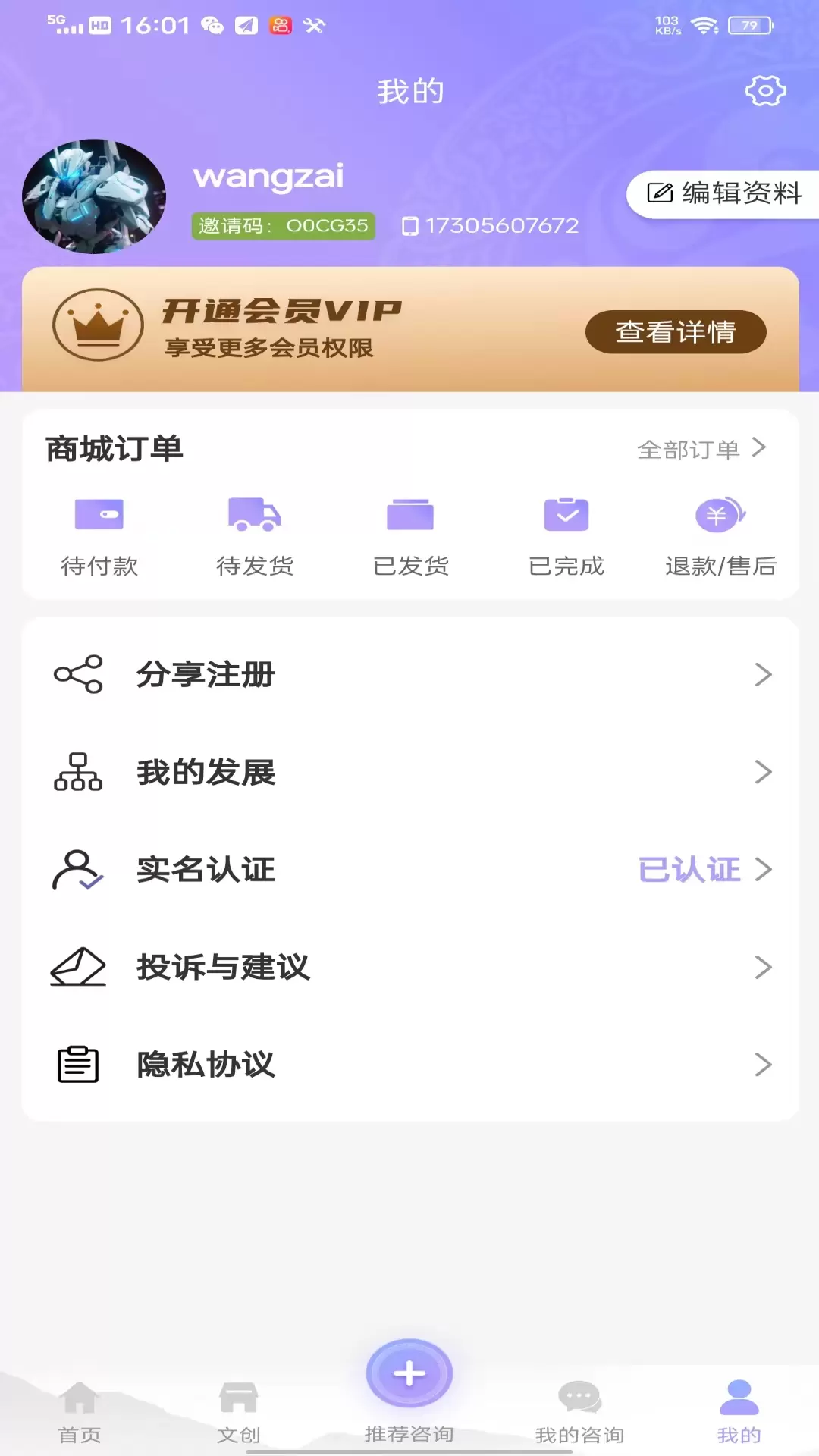Open 全部订单 to view all orders
The height and width of the screenshot is (1456, 819).
tap(701, 449)
